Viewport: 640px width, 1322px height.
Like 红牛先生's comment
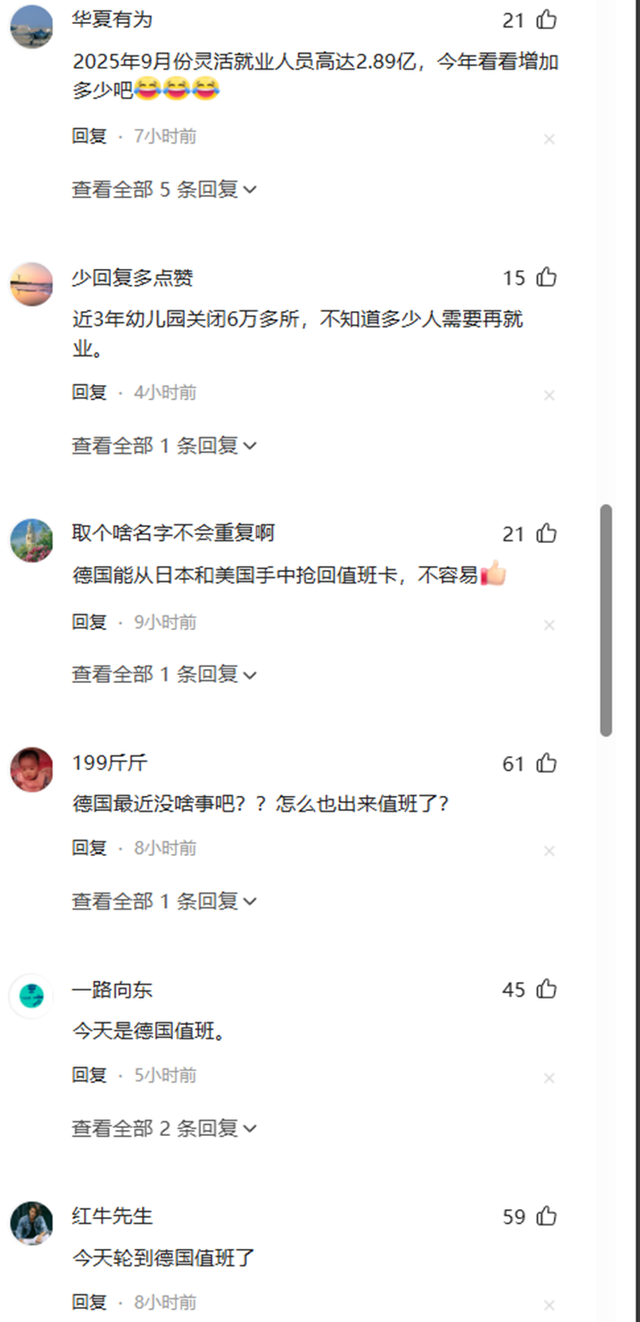[x=546, y=1217]
